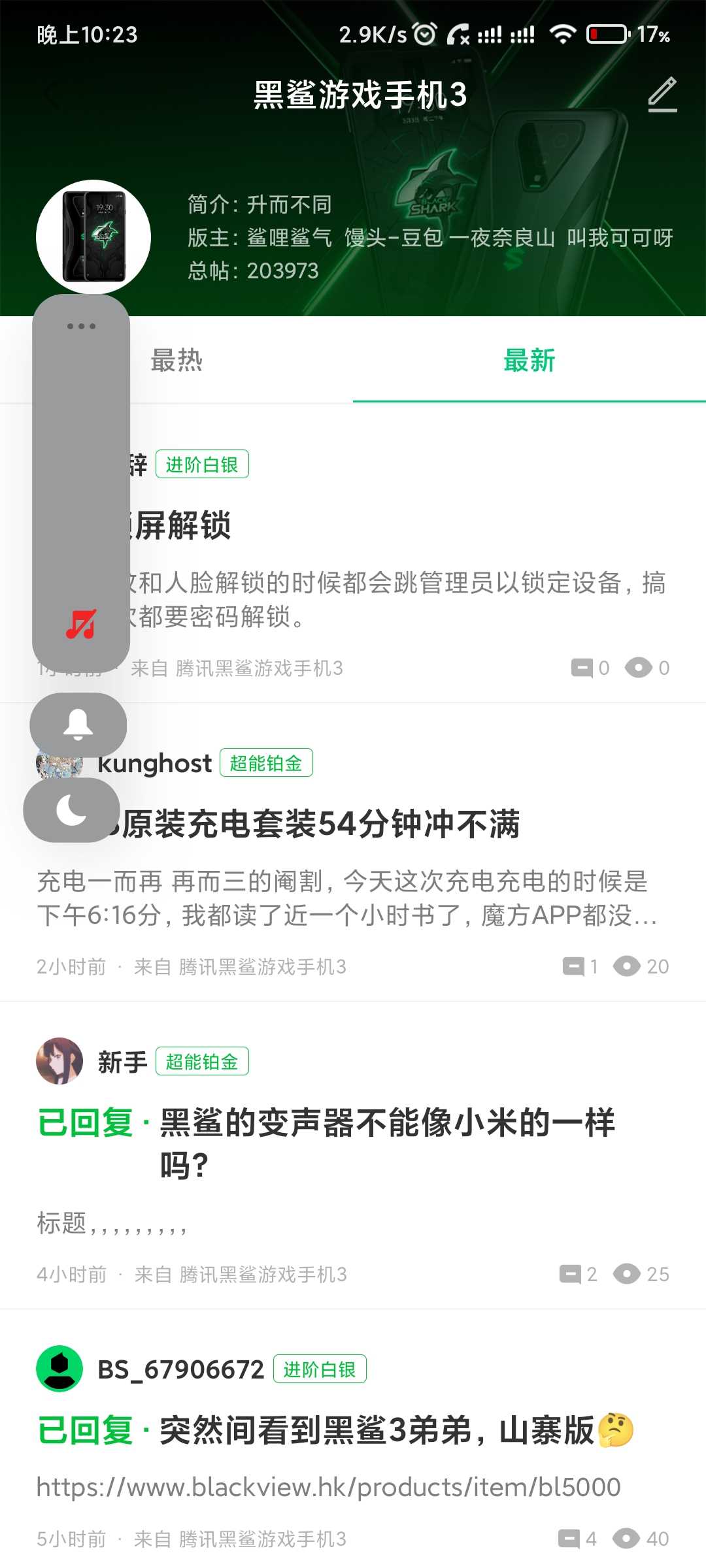This screenshot has width=706, height=1568.
Task: Open the post 突然间看到黑鲨3弟弟，山寨版
Action: click(377, 1430)
